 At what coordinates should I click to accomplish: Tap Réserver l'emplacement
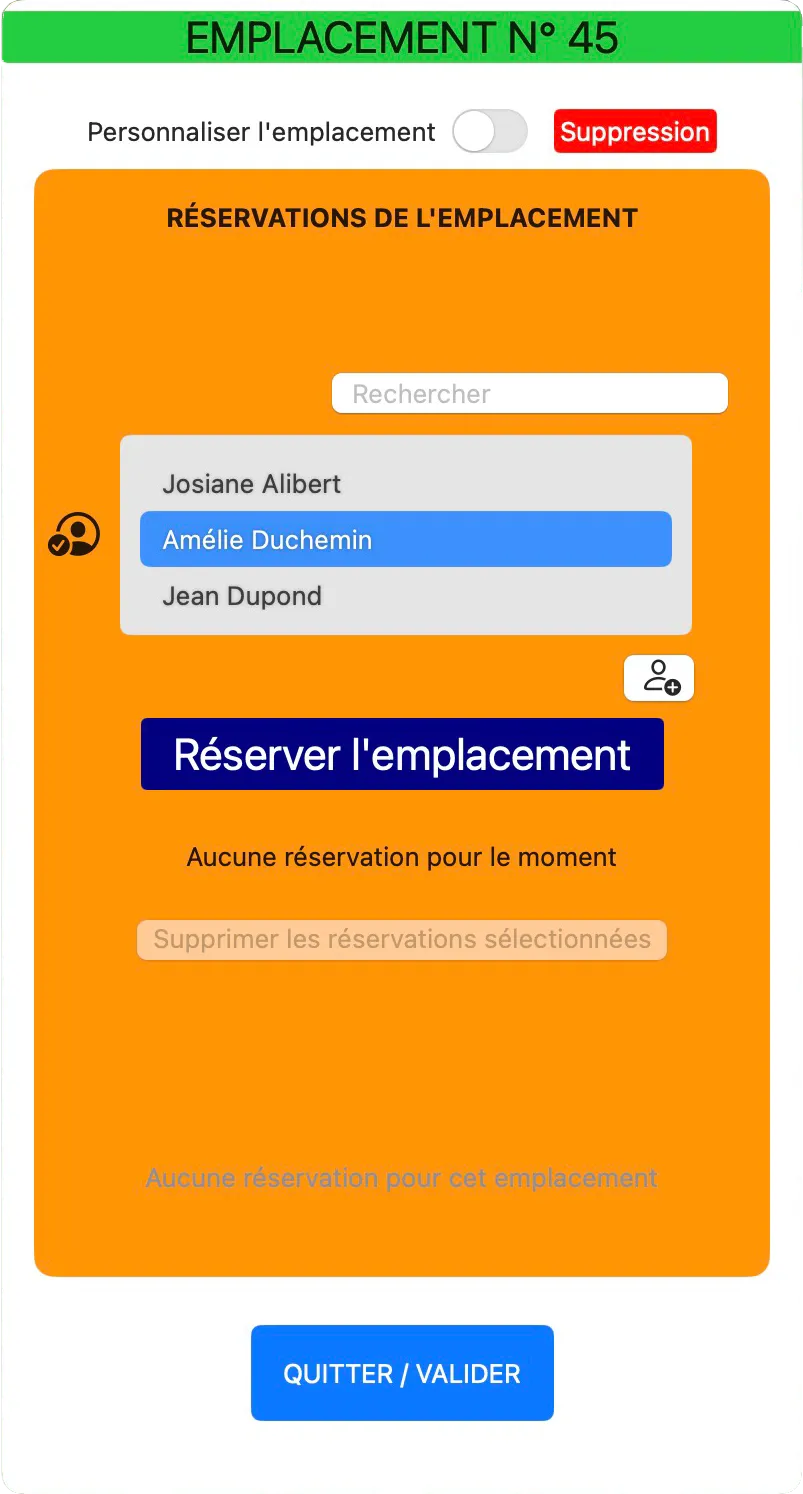pos(402,754)
